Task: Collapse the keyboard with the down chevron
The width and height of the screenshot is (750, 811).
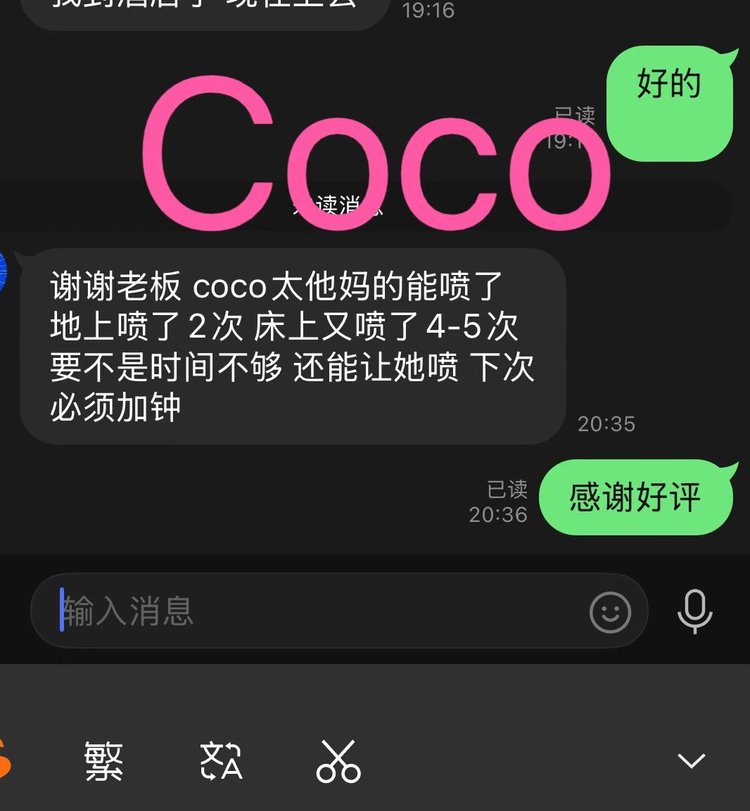Action: pos(692,762)
